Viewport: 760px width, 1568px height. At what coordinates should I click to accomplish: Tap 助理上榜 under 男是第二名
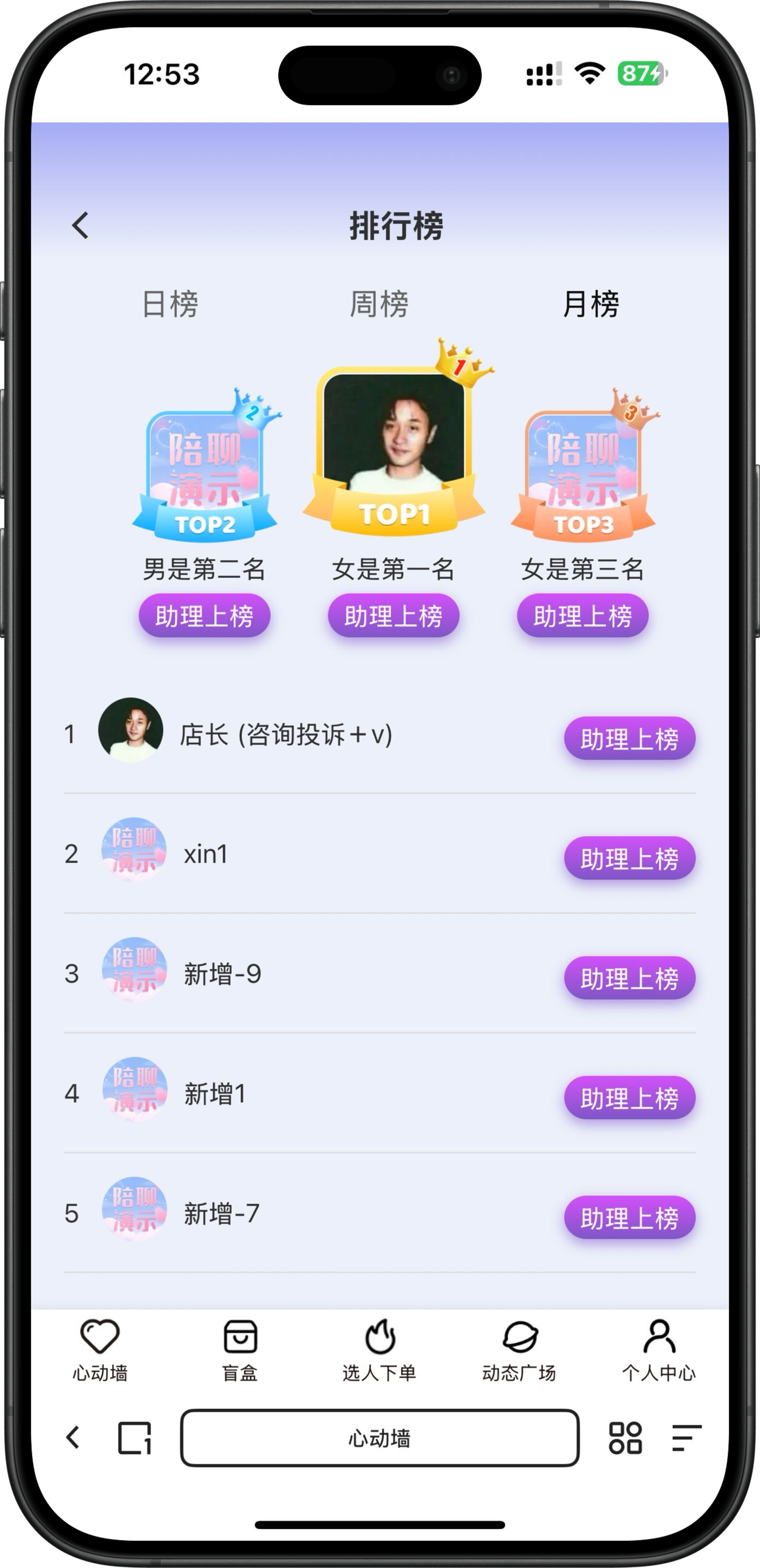click(205, 616)
